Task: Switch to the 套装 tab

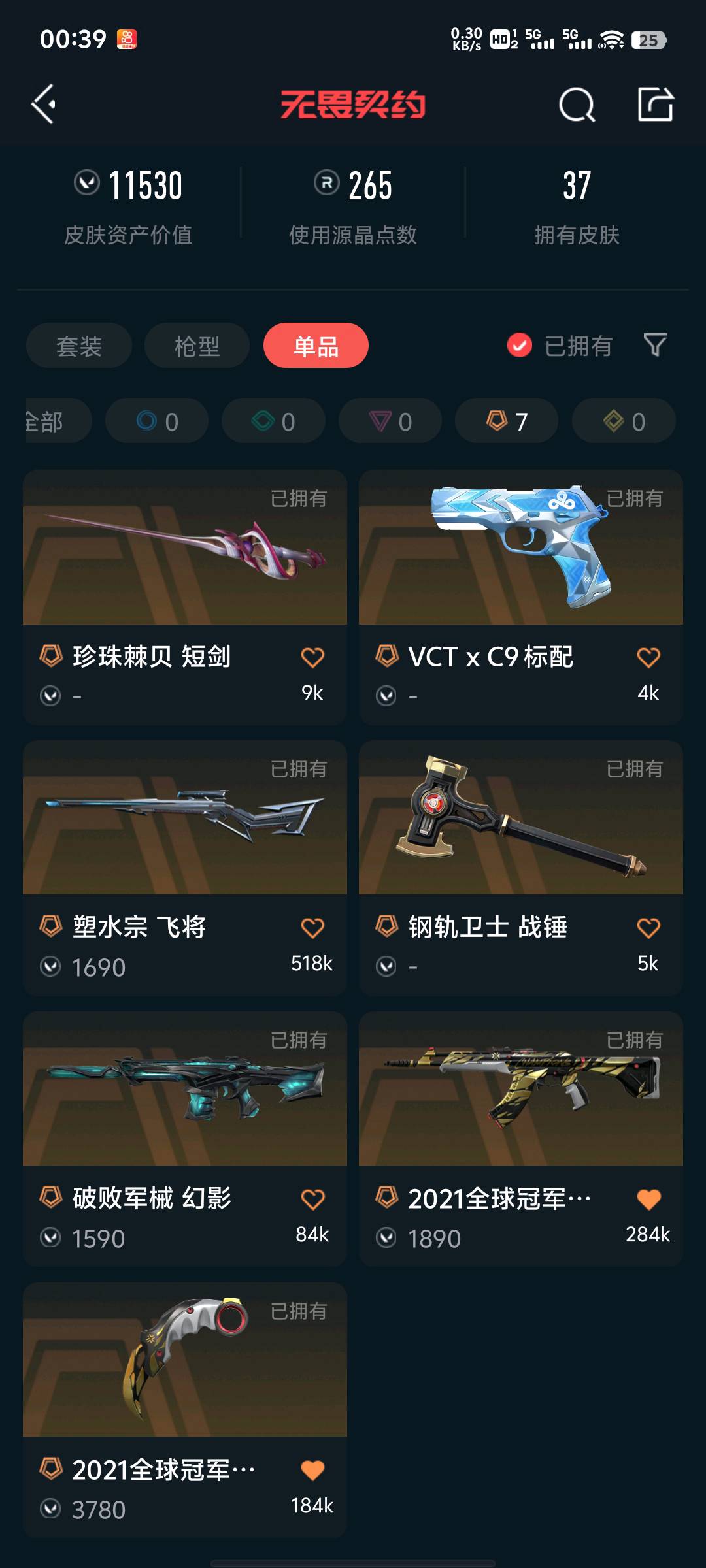Action: click(x=79, y=346)
